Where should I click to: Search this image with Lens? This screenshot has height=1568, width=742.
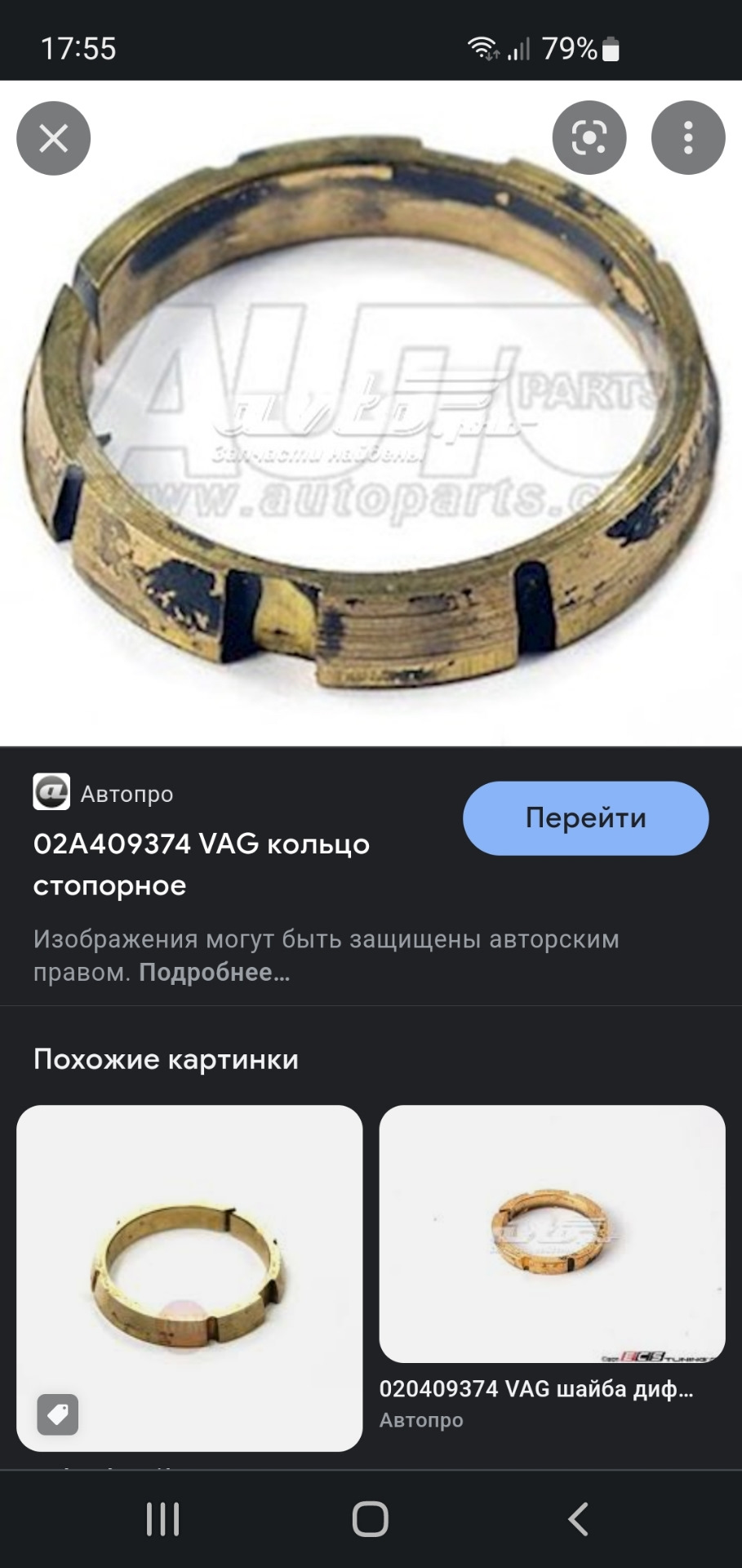coord(589,138)
